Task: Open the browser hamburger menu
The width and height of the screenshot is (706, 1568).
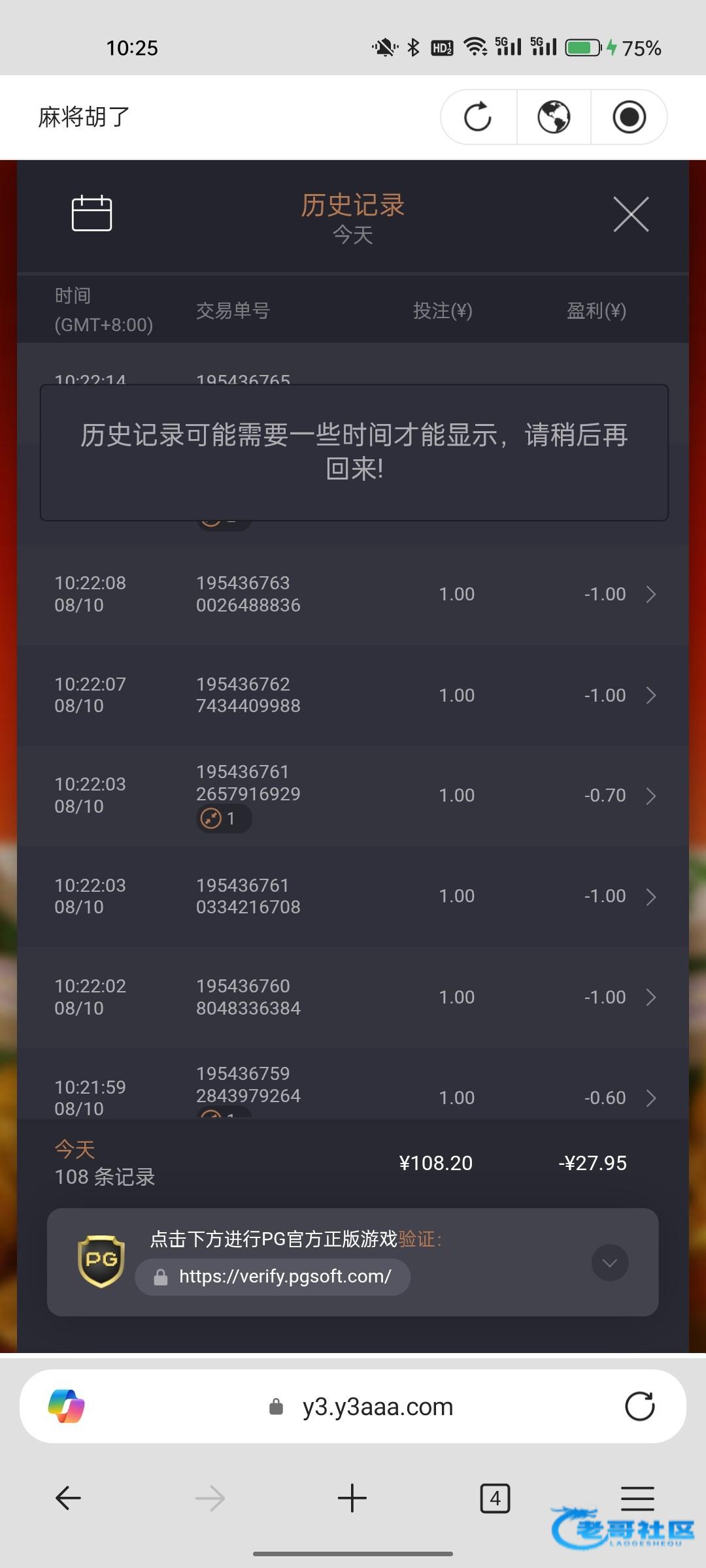Action: click(637, 1497)
